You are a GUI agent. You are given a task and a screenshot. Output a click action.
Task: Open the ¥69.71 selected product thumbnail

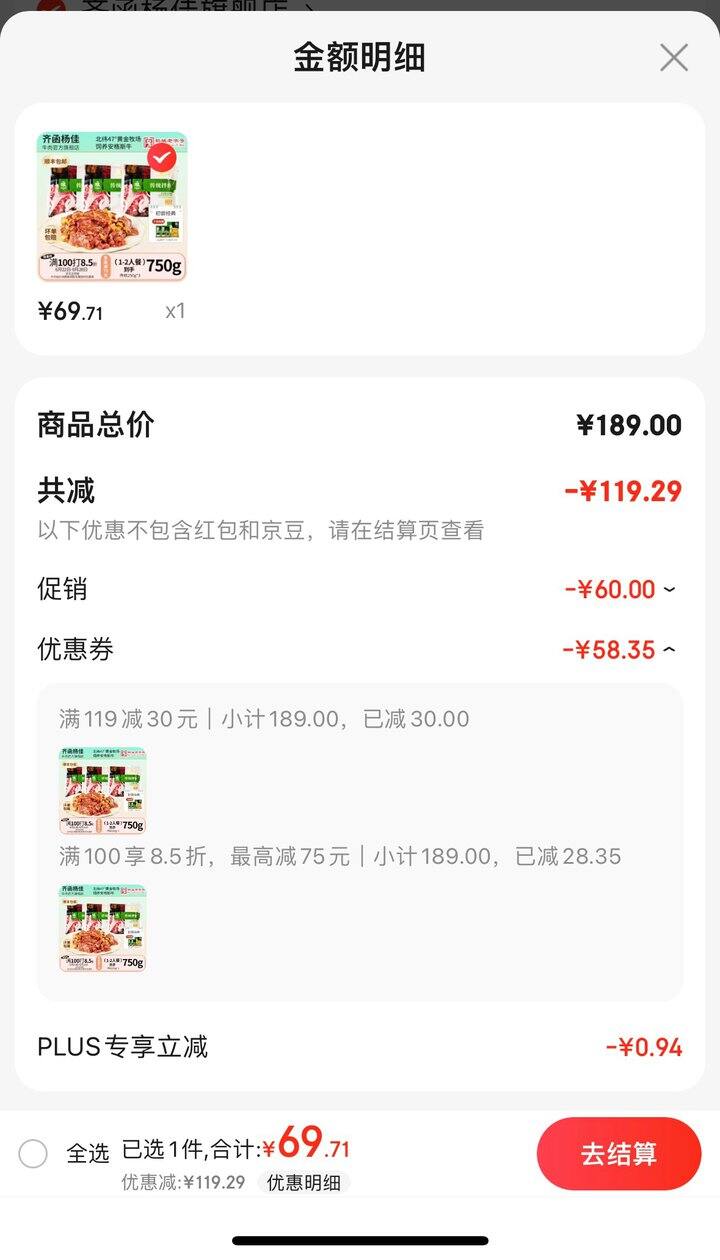click(112, 207)
